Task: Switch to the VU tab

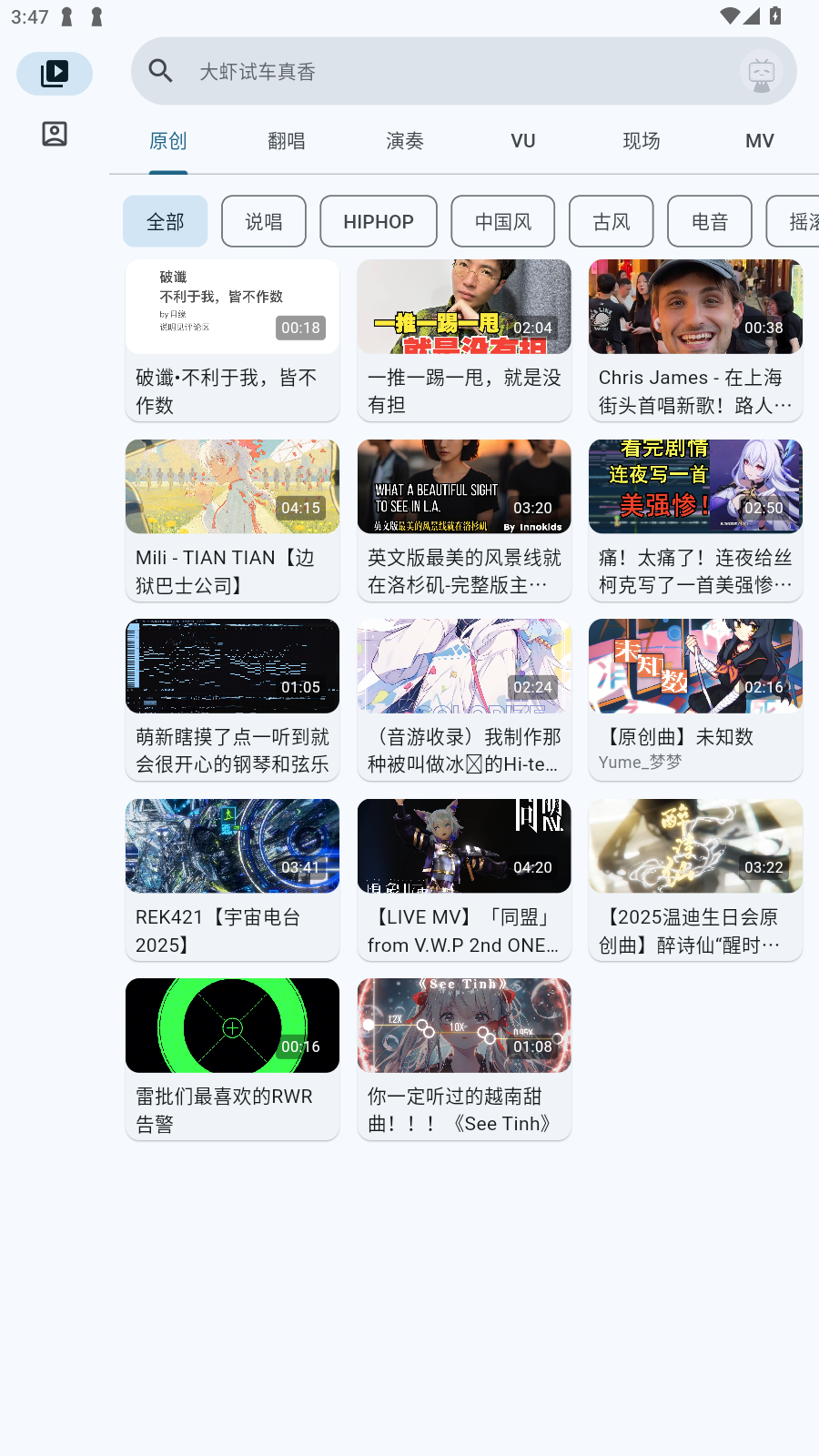Action: pyautogui.click(x=522, y=141)
